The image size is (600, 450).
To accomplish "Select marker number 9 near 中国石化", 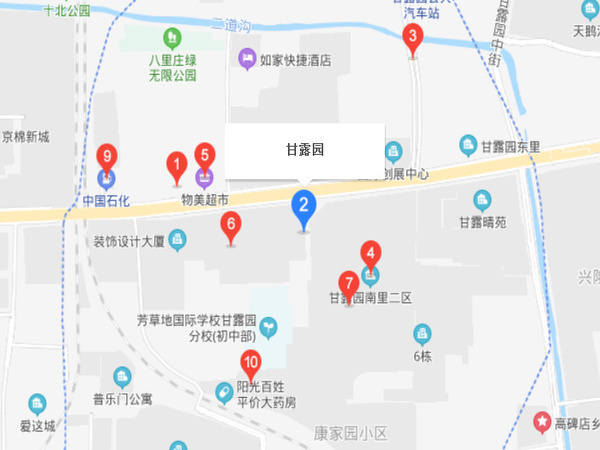I will [108, 158].
